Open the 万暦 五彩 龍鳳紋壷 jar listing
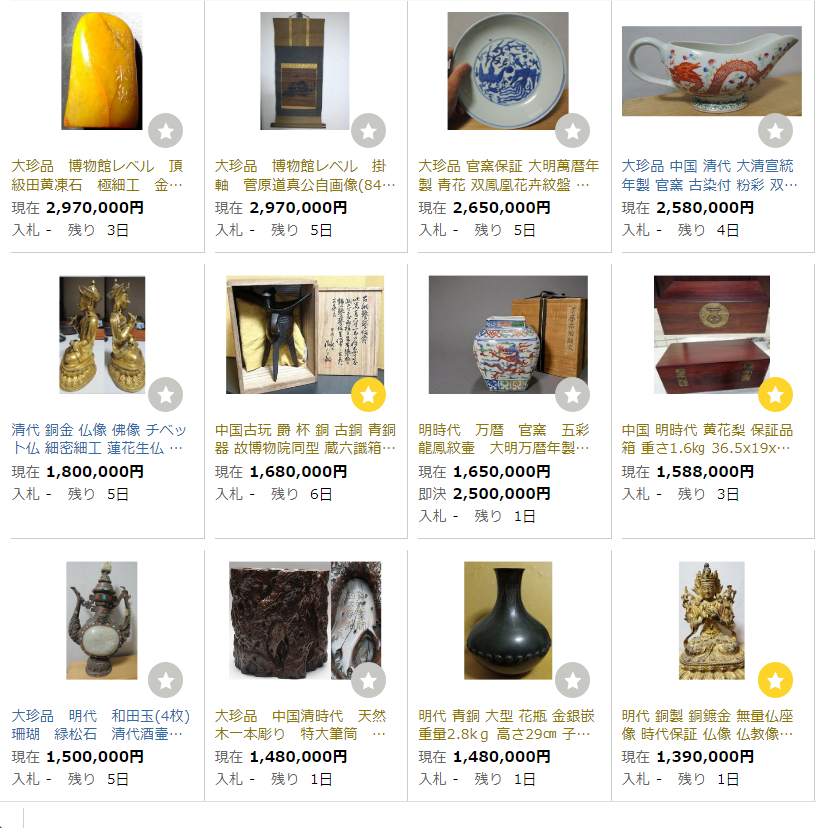816x828 pixels. click(508, 439)
